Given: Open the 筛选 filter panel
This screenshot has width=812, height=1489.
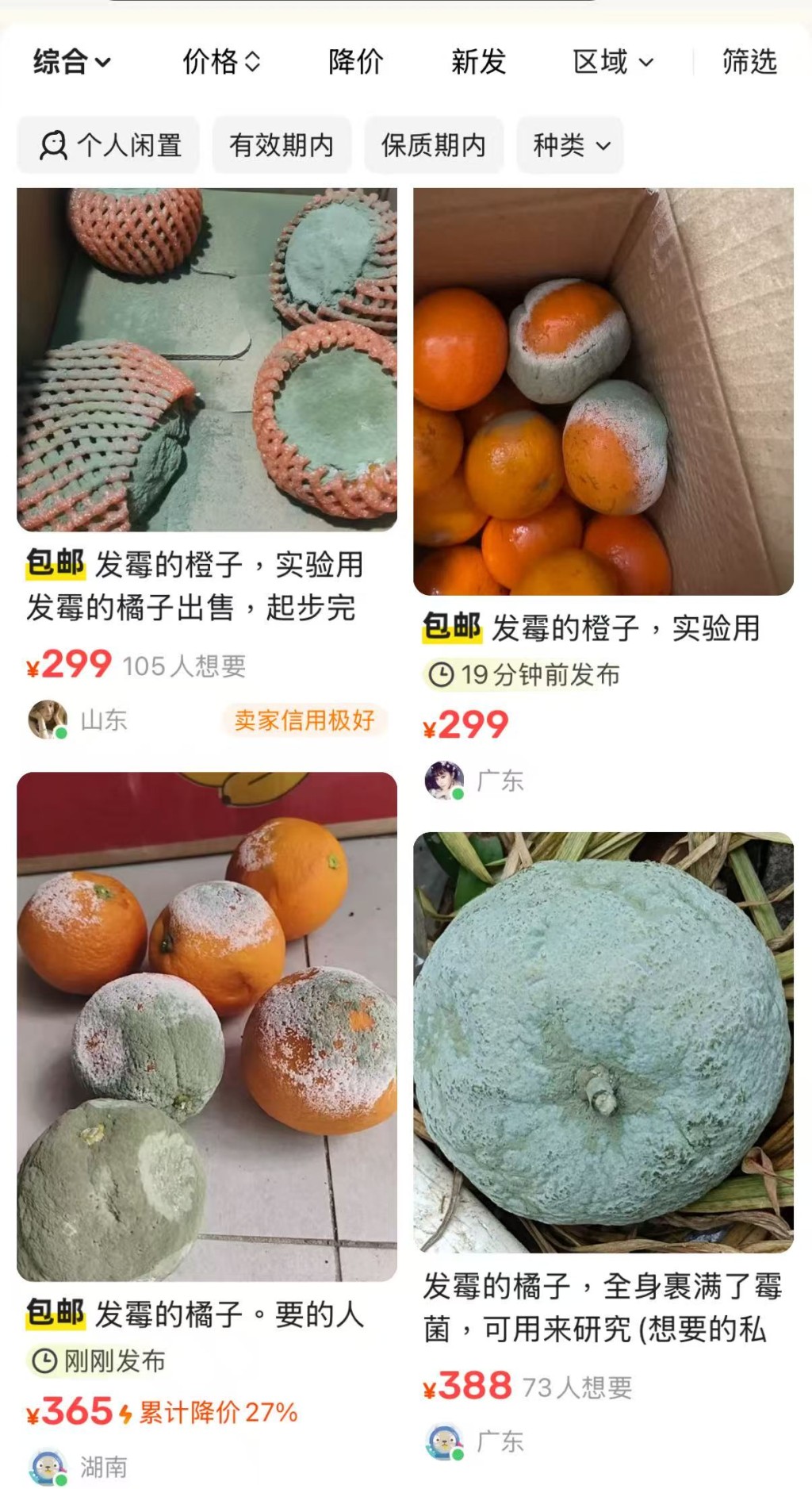Looking at the screenshot, I should [749, 61].
